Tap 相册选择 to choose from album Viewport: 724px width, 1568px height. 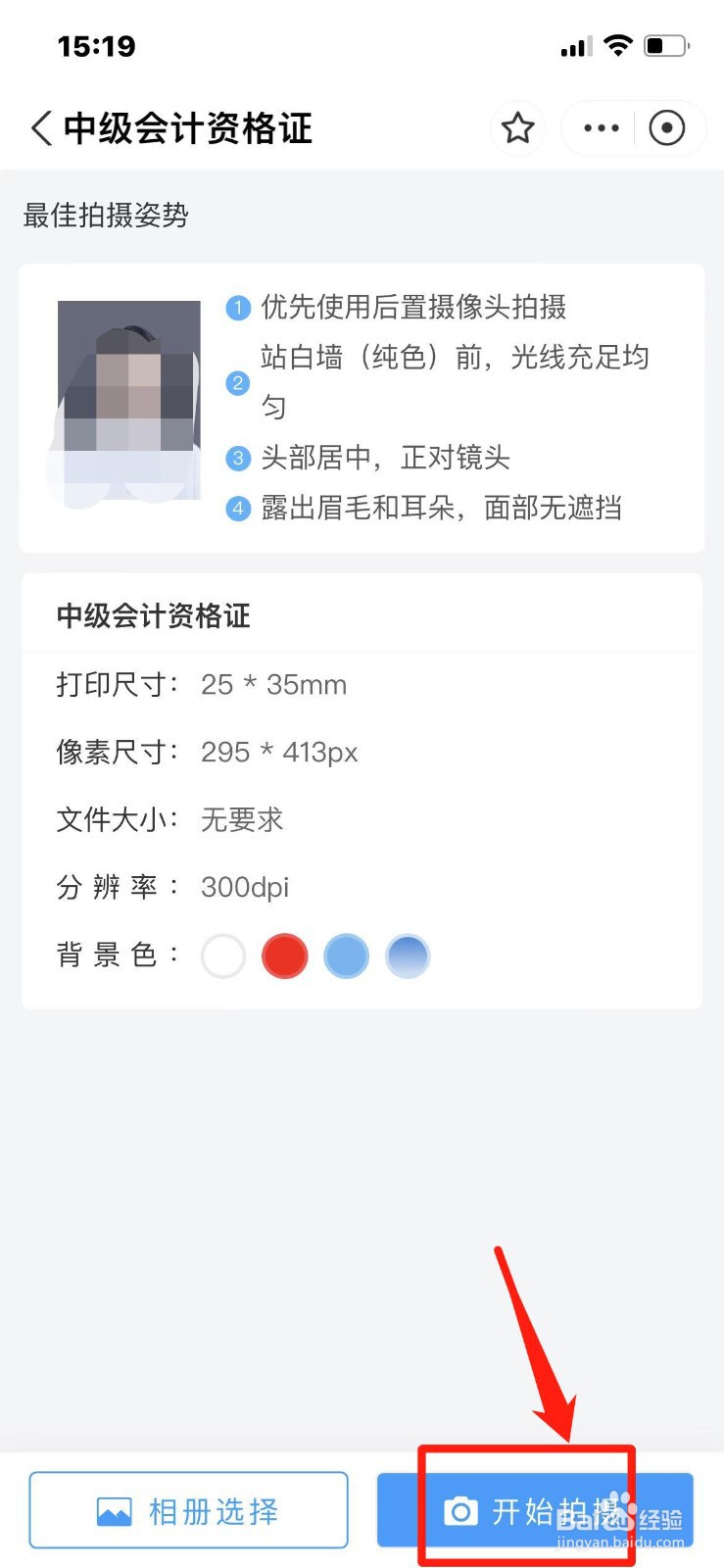(x=189, y=1510)
